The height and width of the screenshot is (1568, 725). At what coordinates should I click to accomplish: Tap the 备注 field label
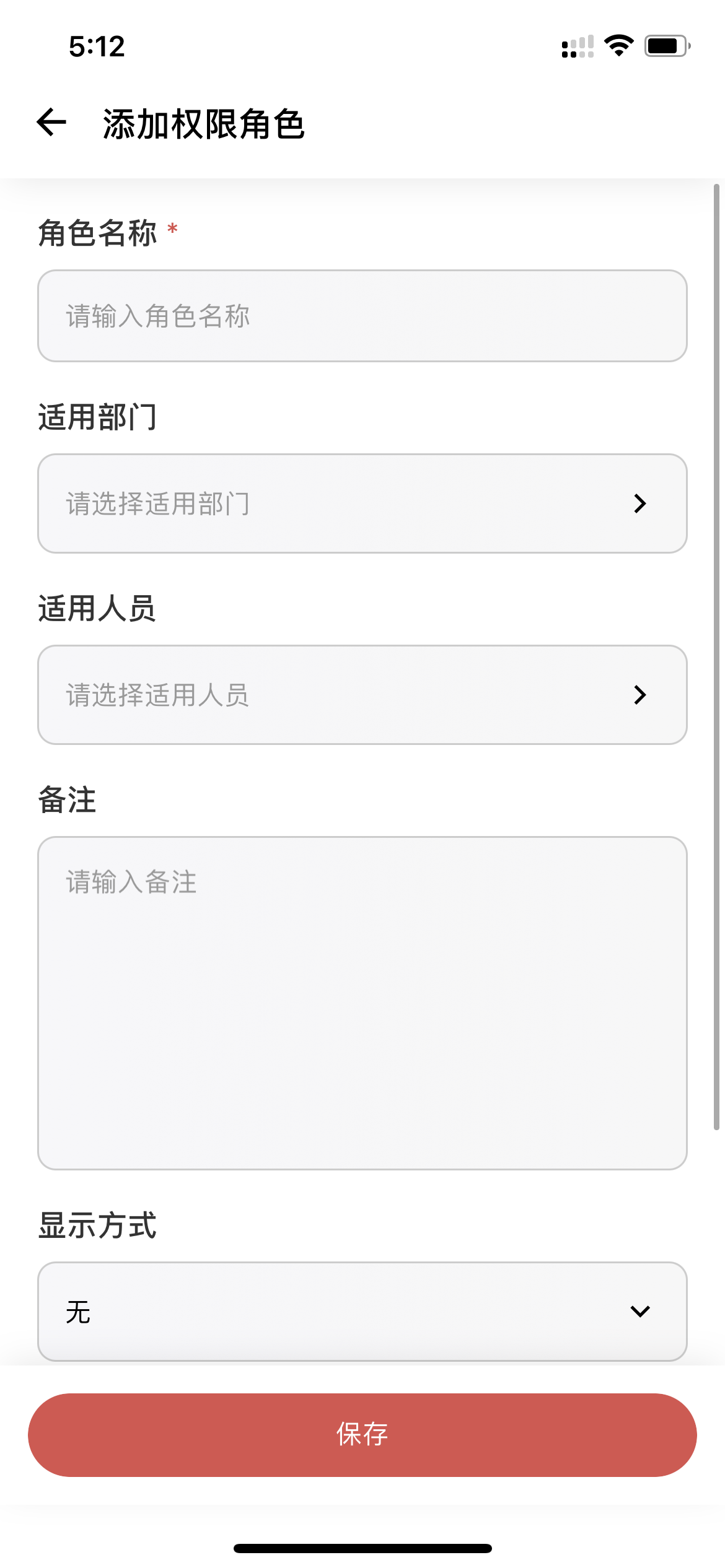[67, 800]
